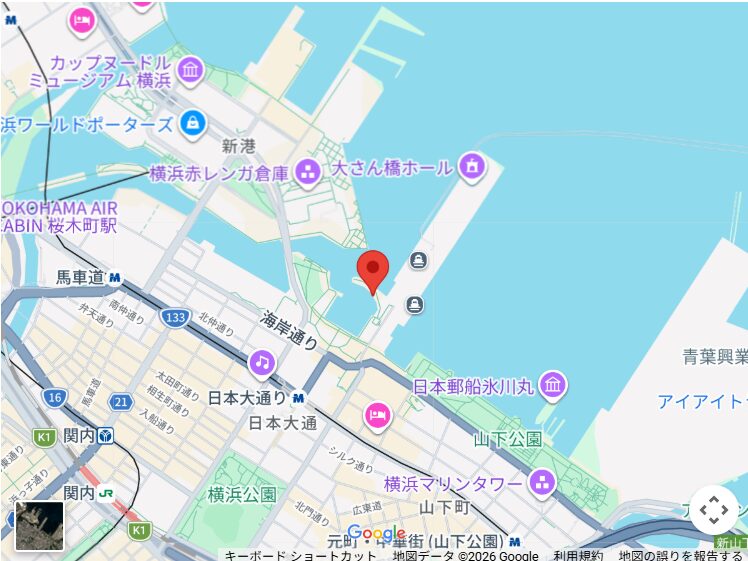Open キーボード ショートカット
Screen dimensions: 748x561
point(300,555)
